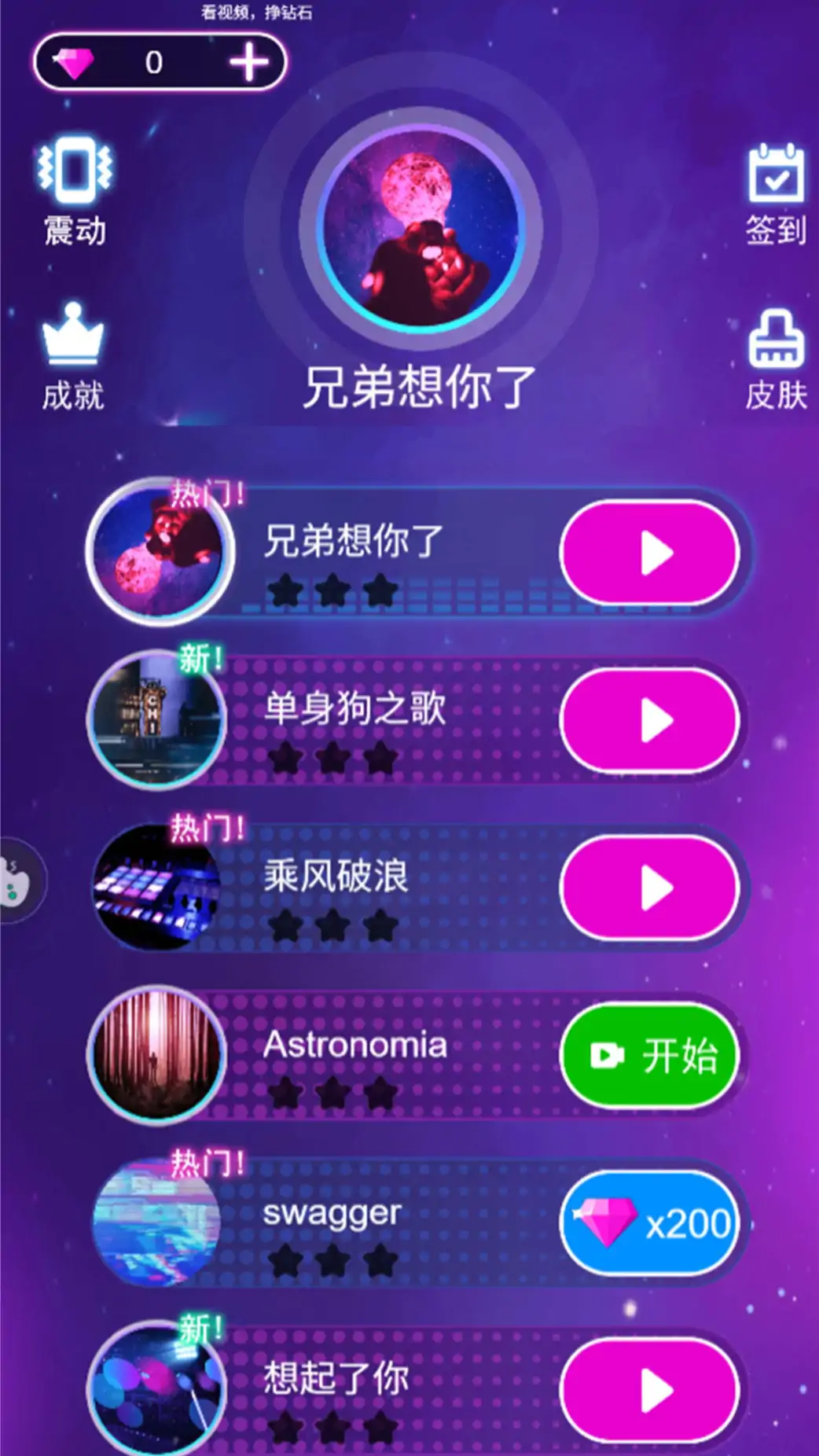Play the song 兄弟想你了
The width and height of the screenshot is (819, 1456).
pos(649,553)
